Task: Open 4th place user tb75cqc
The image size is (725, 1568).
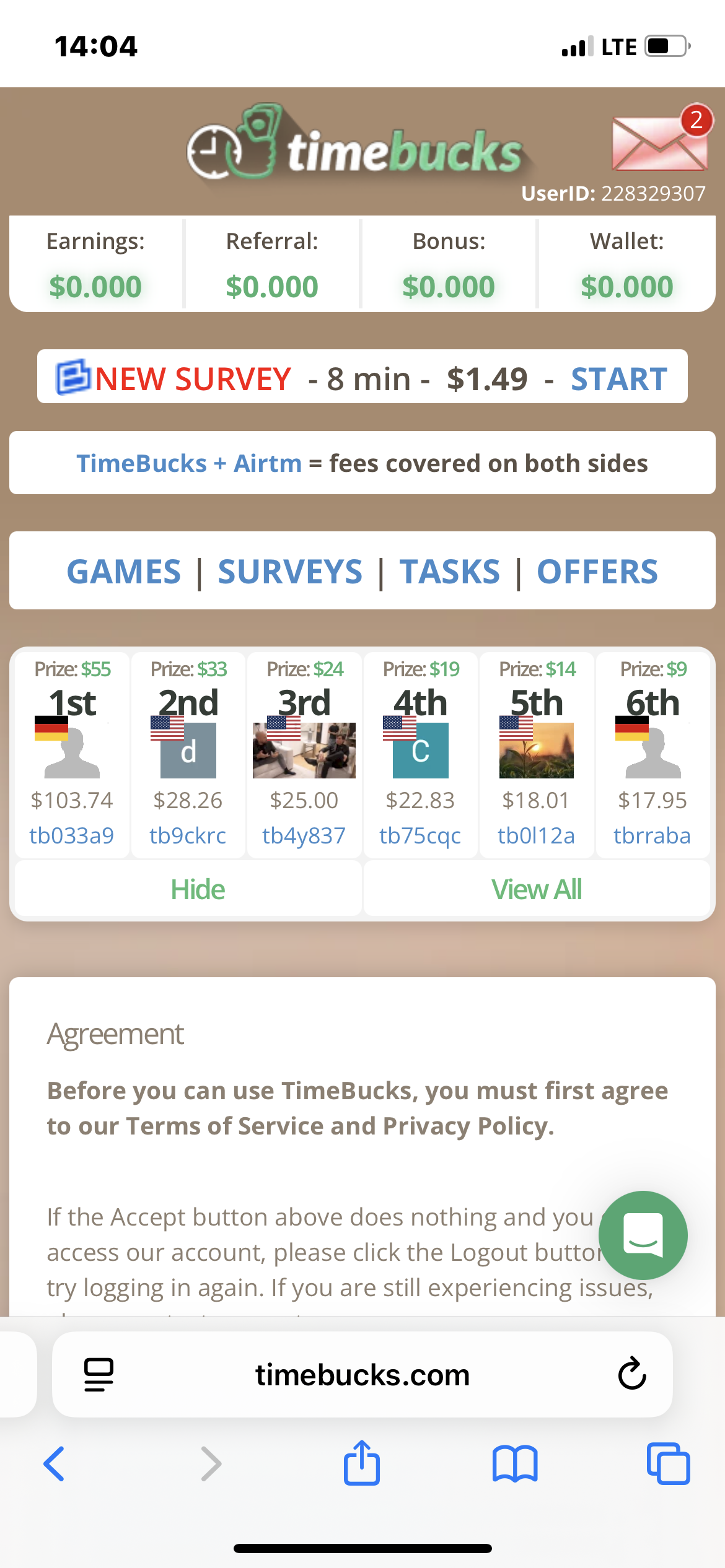Action: click(x=420, y=835)
